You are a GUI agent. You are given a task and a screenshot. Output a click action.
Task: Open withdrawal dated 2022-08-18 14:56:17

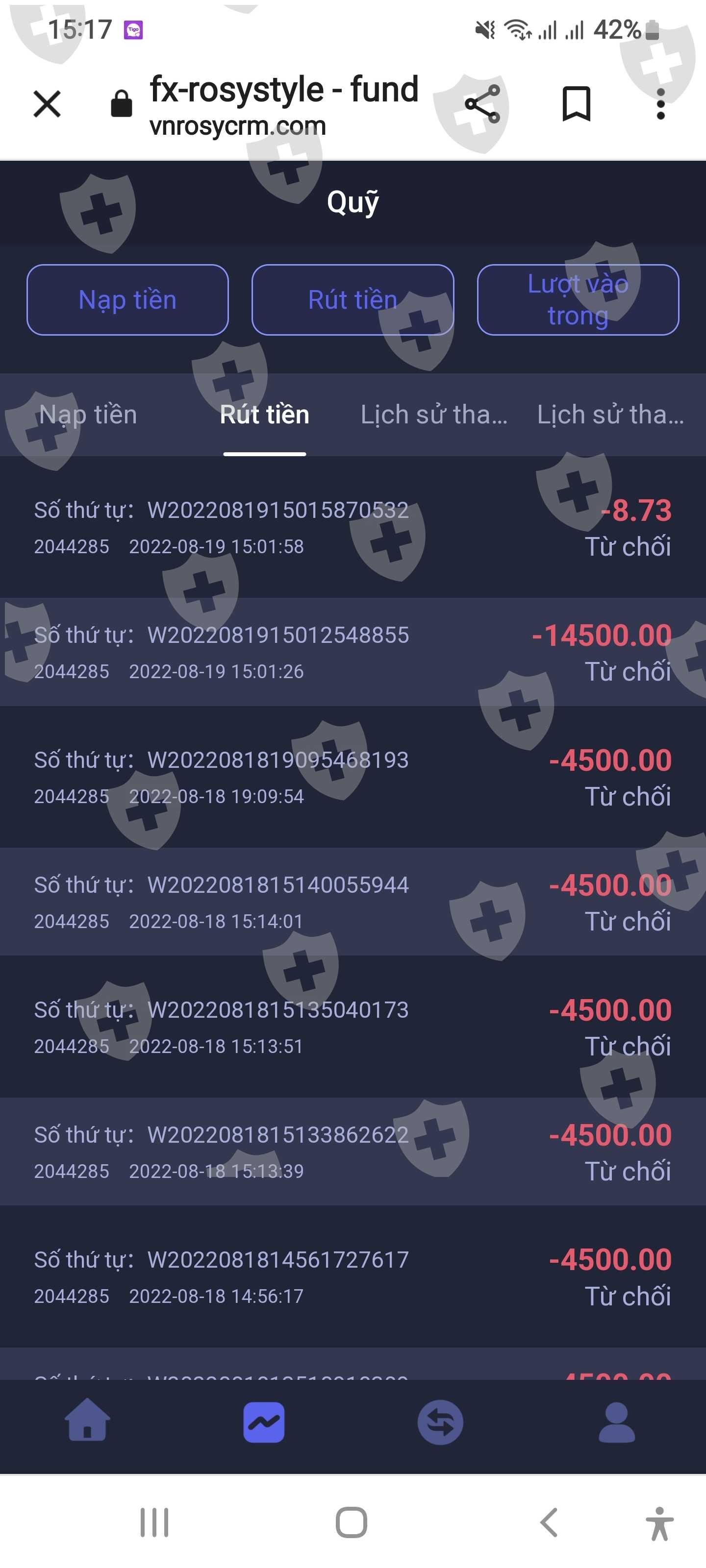353,1276
